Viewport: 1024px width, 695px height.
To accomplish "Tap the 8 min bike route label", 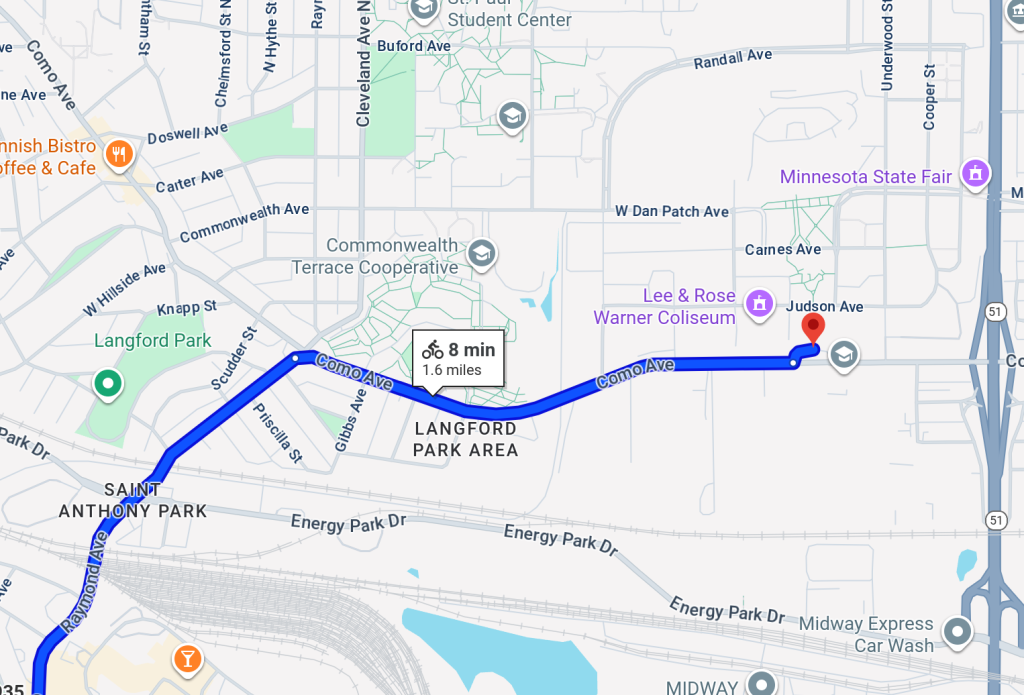I will tap(458, 358).
